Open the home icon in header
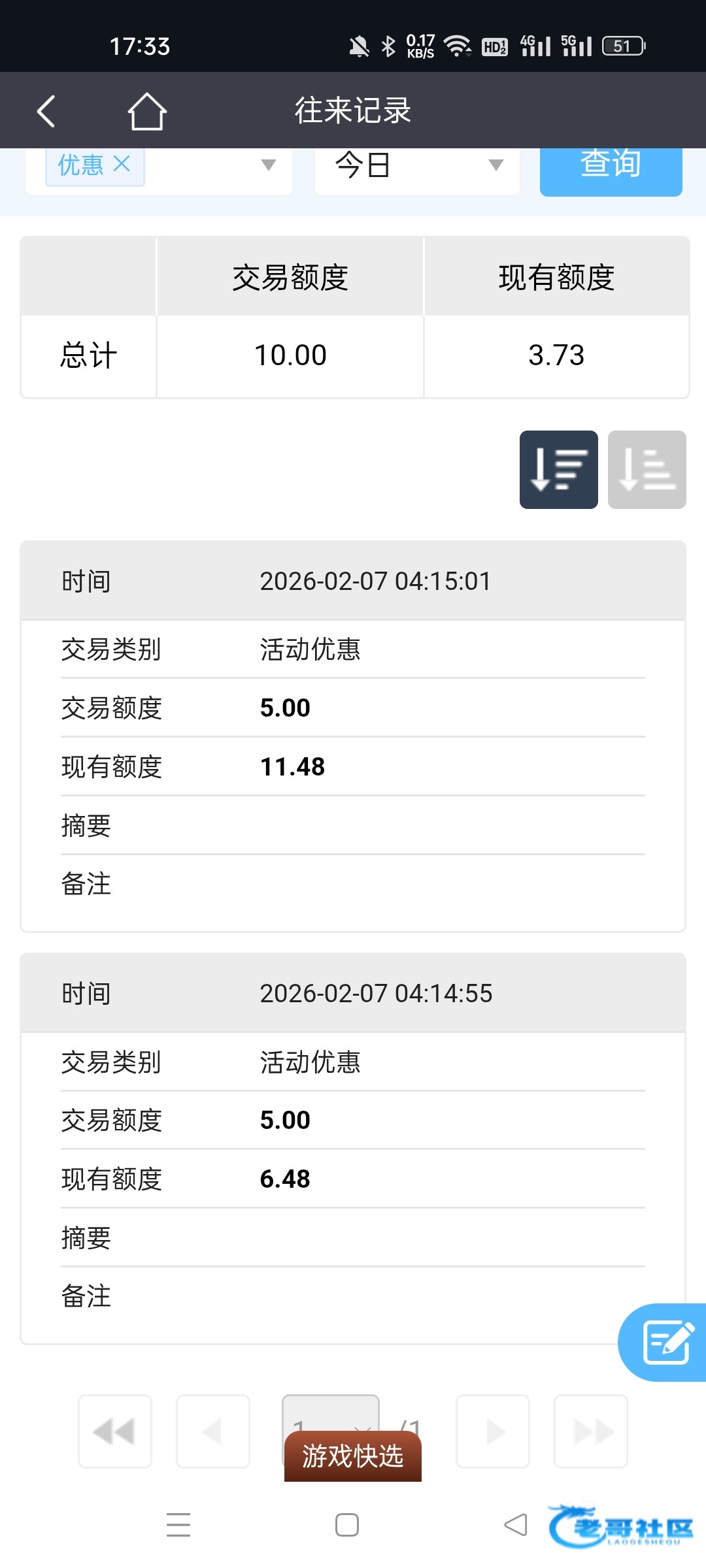This screenshot has width=706, height=1568. tap(147, 111)
